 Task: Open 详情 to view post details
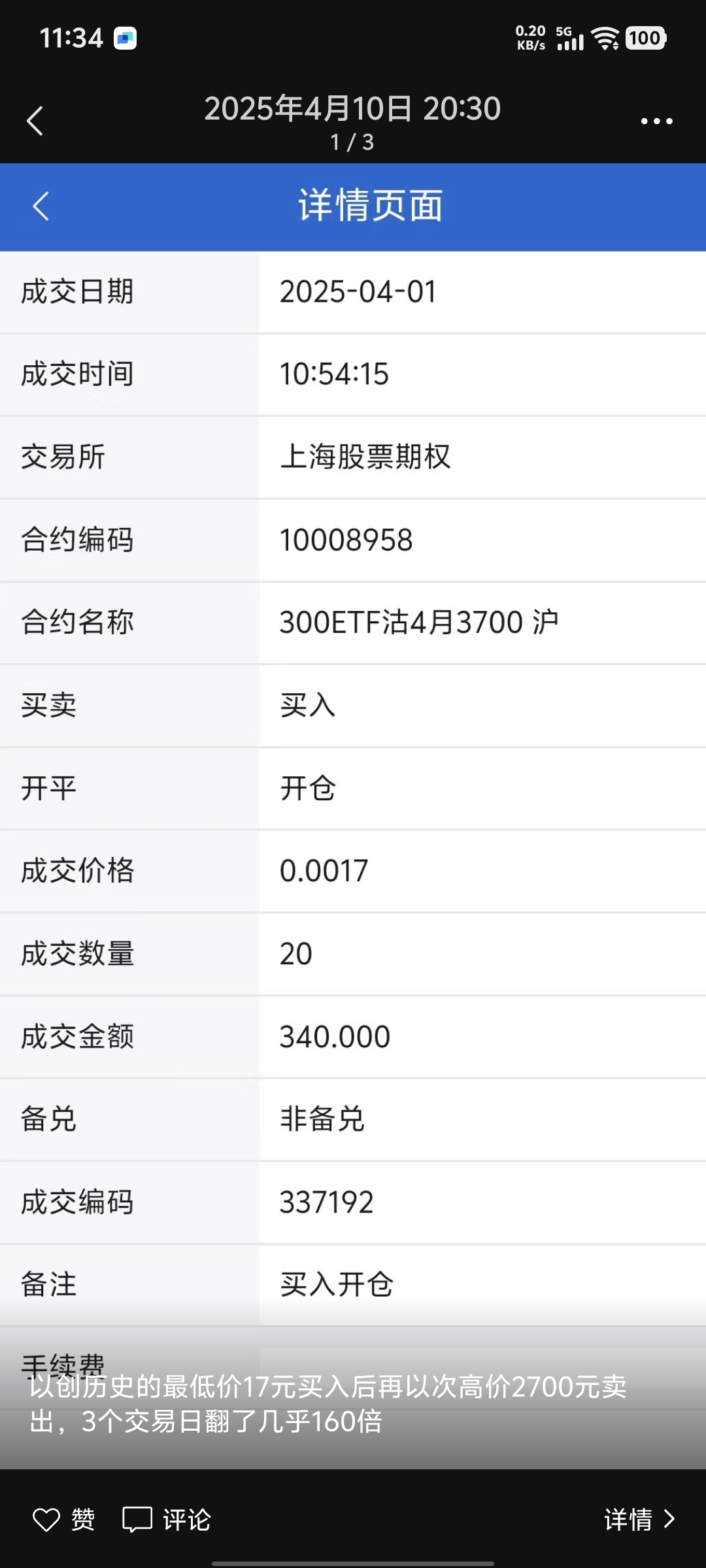(x=639, y=1520)
